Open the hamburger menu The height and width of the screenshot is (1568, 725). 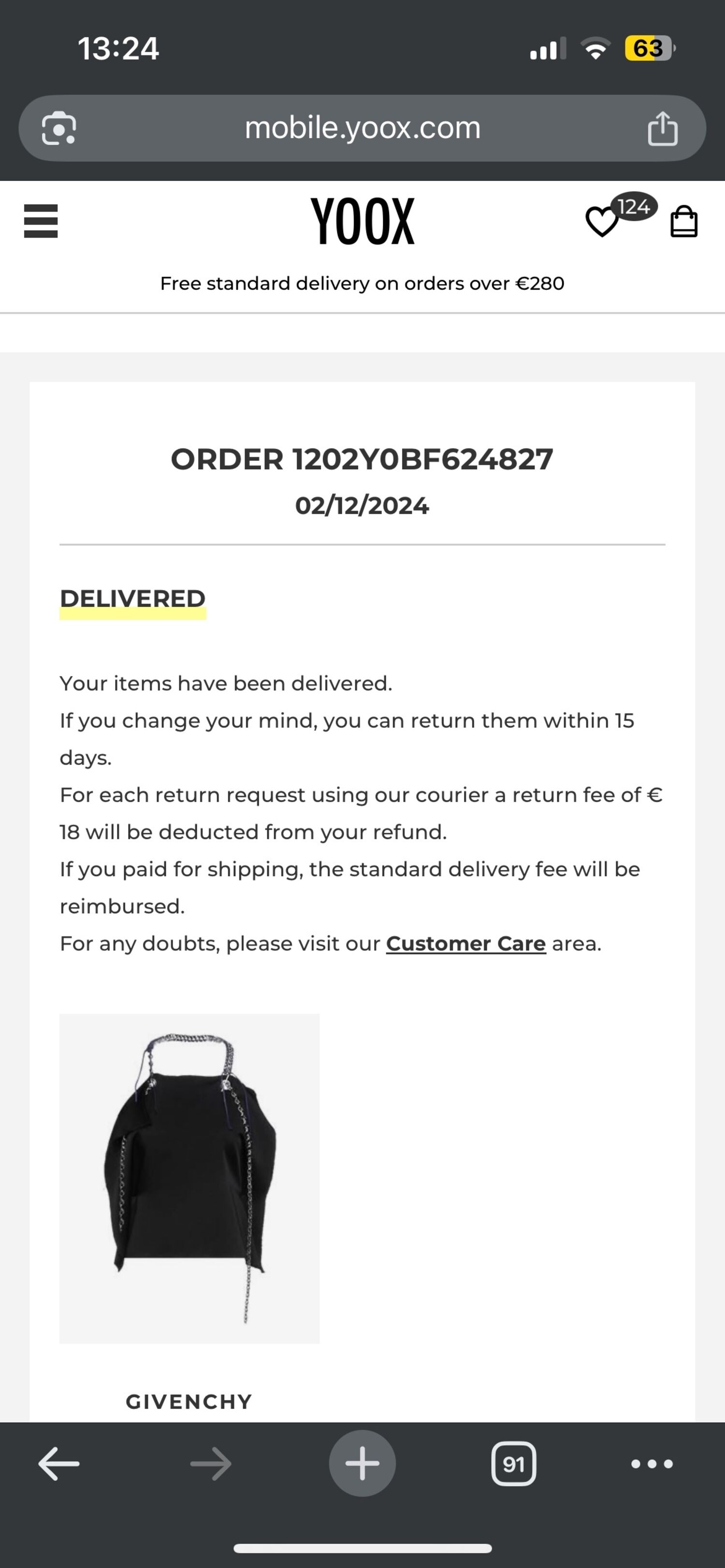[x=41, y=221]
